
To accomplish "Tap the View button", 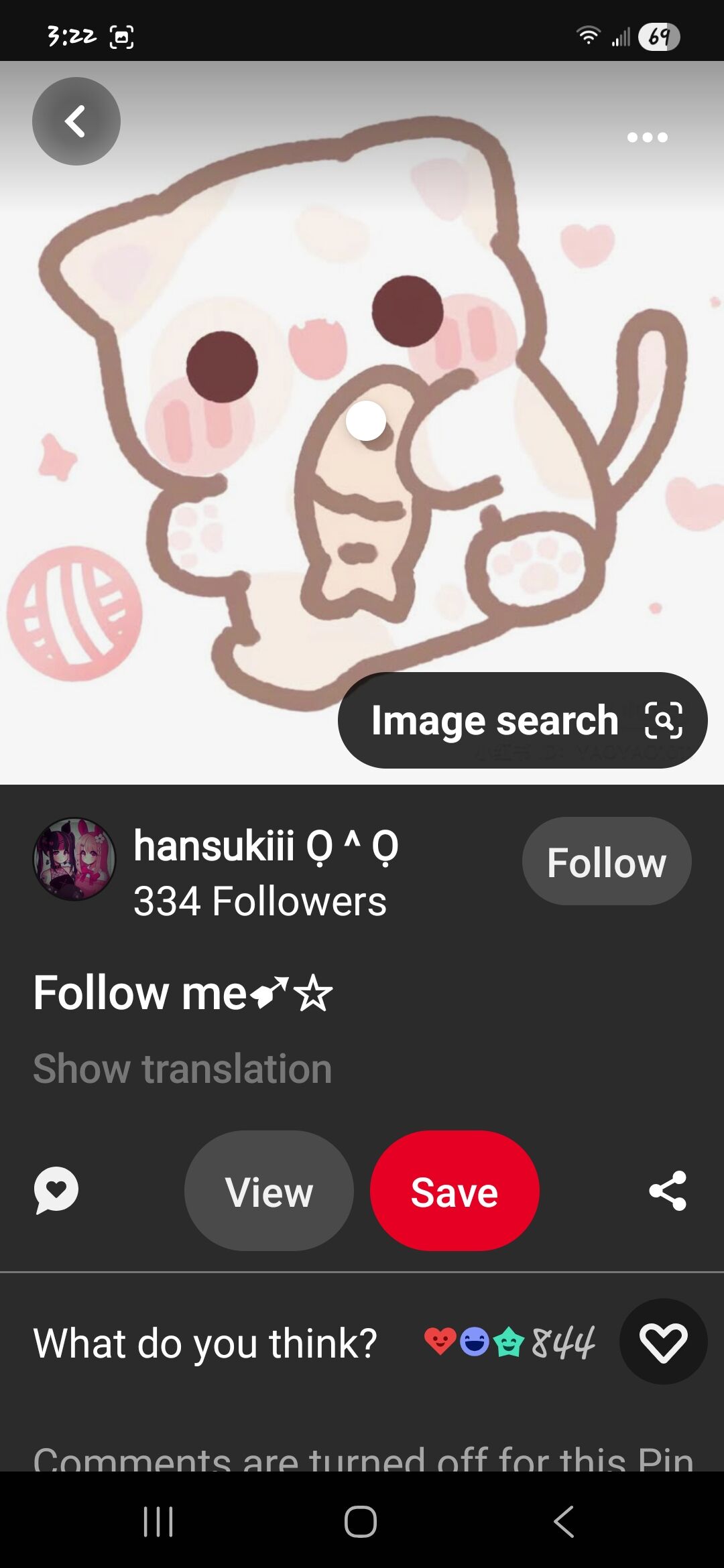I will [x=269, y=1191].
